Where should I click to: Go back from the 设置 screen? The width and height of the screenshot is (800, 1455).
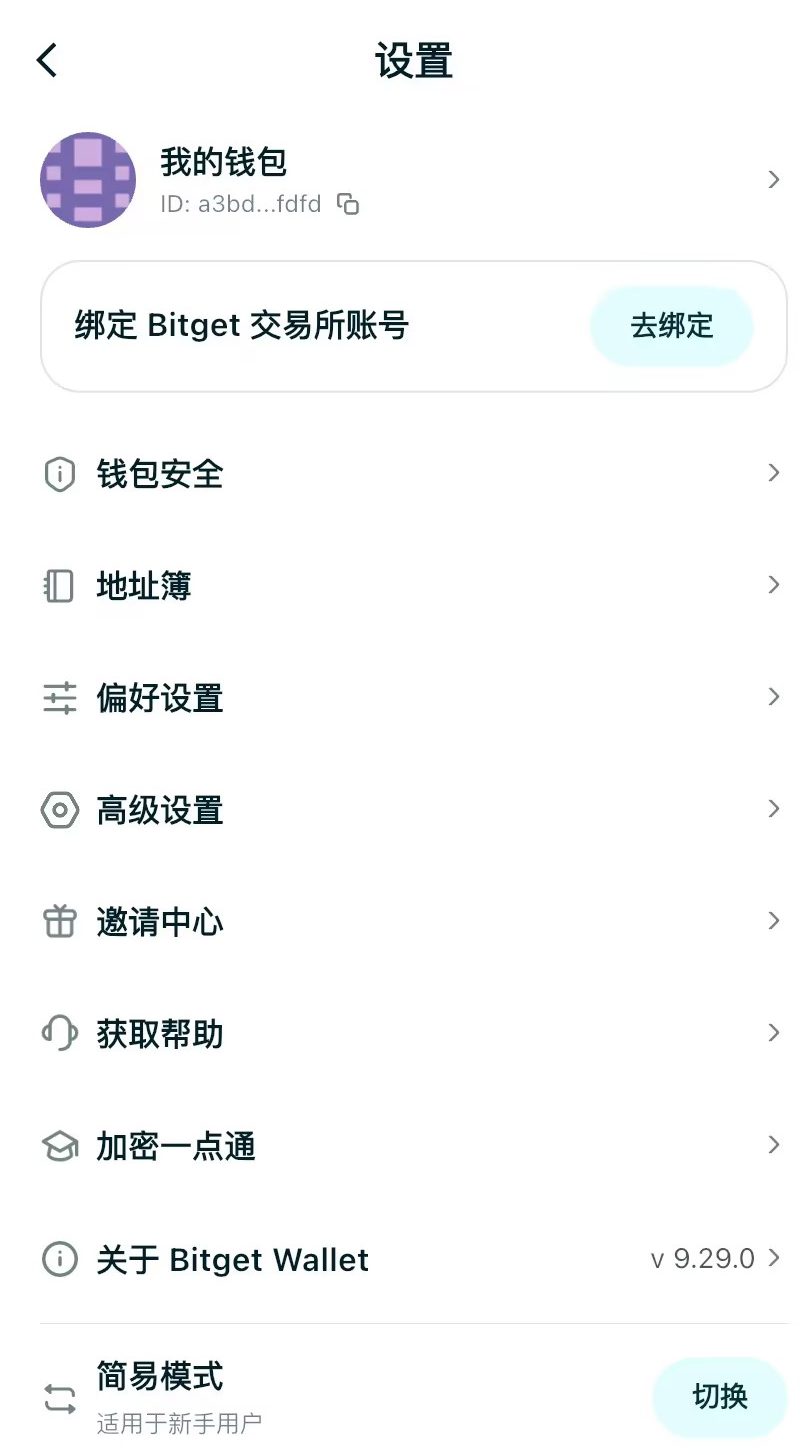coord(47,61)
